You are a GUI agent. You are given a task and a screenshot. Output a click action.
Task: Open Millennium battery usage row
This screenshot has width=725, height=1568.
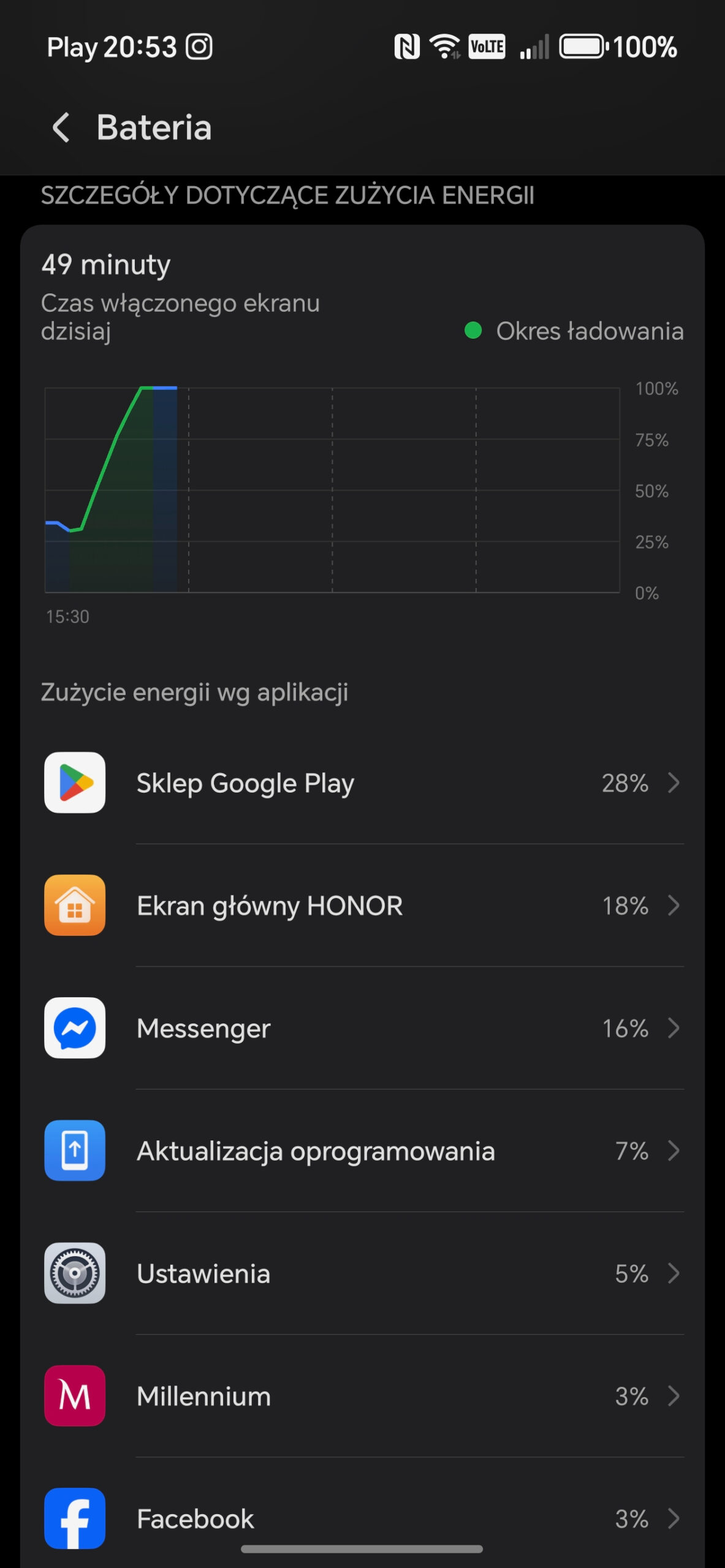[363, 1395]
